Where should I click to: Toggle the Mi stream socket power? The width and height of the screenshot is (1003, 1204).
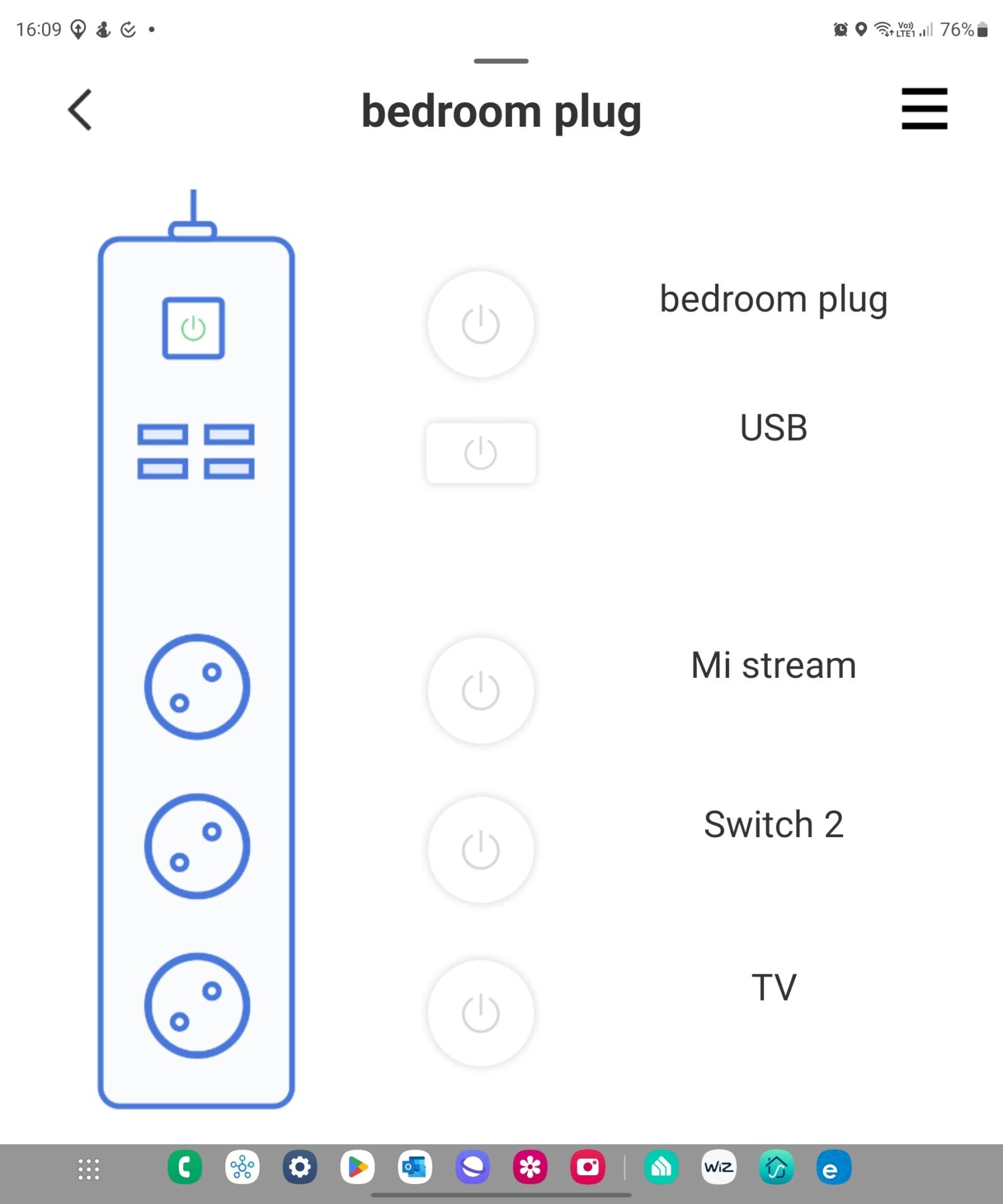coord(480,690)
